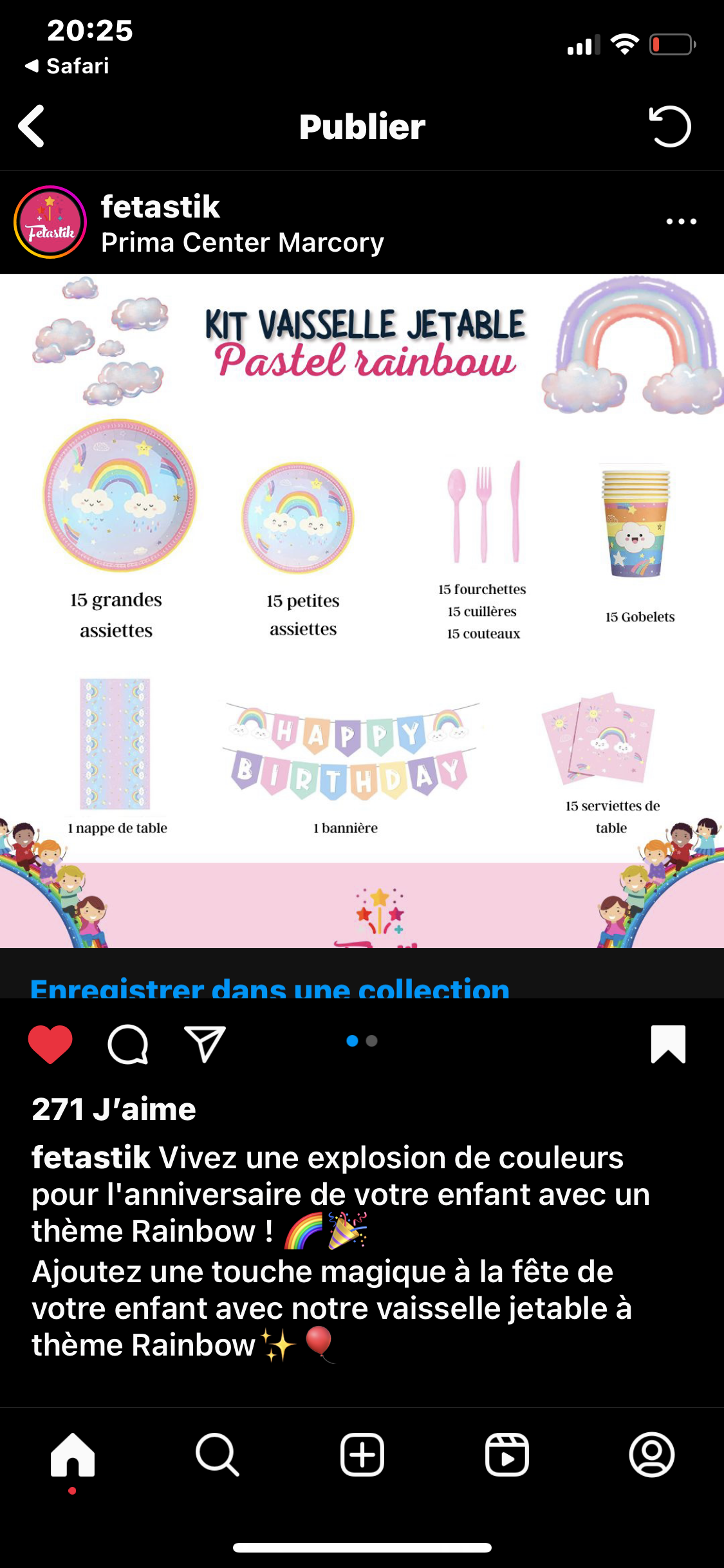Switch to the Search tab

point(218,1455)
